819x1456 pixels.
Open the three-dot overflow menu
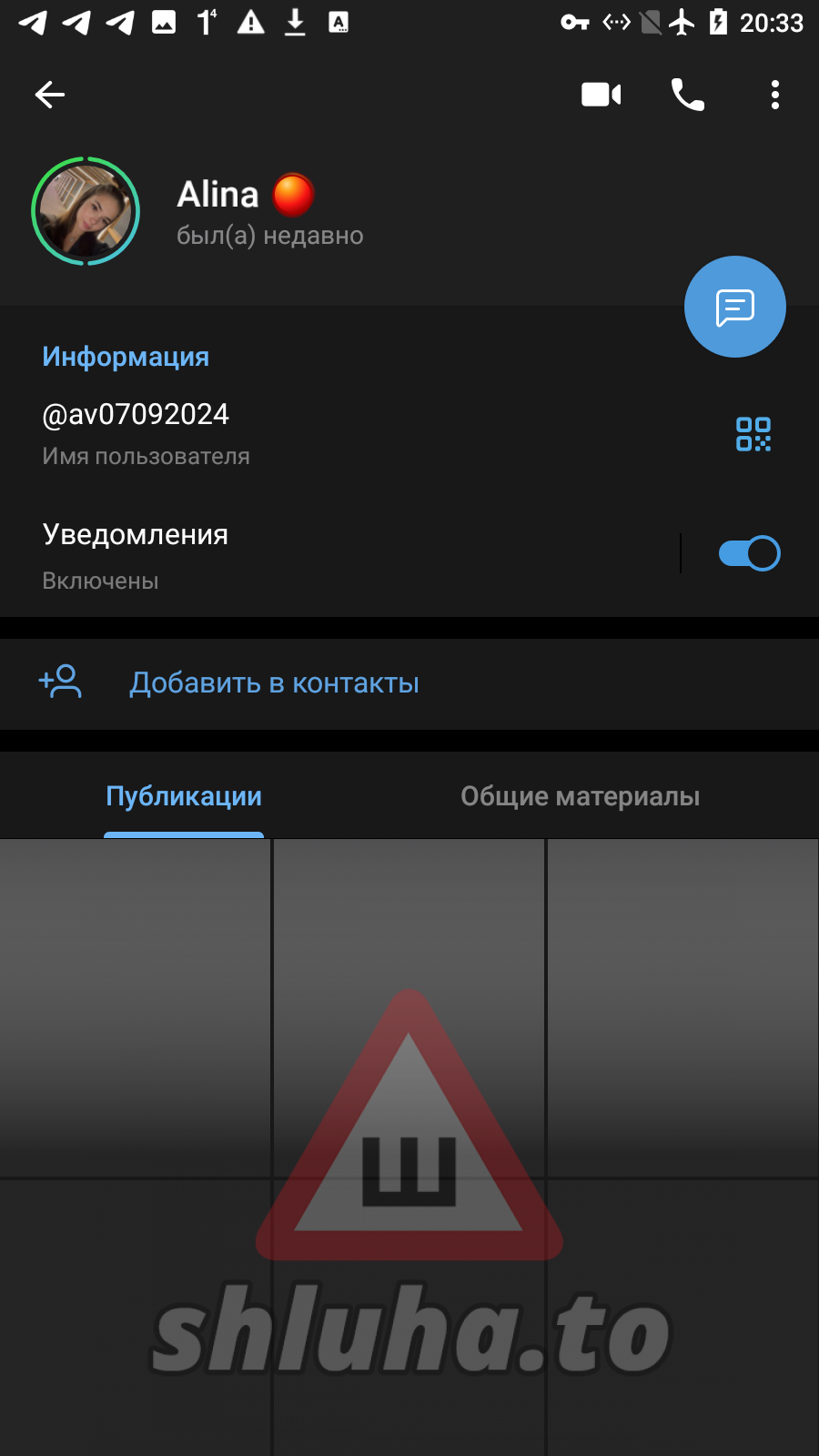tap(774, 95)
